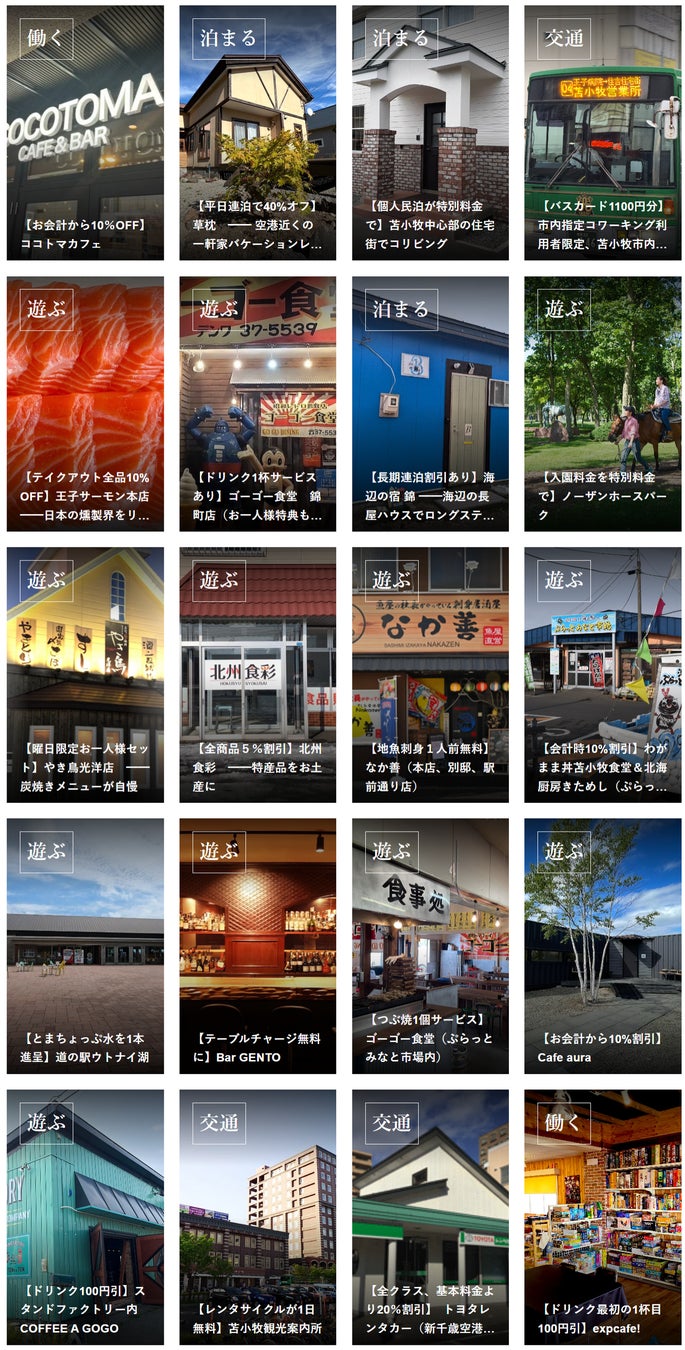Viewport: 685px width, 1350px height.
Task: View the 海辺の宿 錦 long-stay card
Action: 430,404
